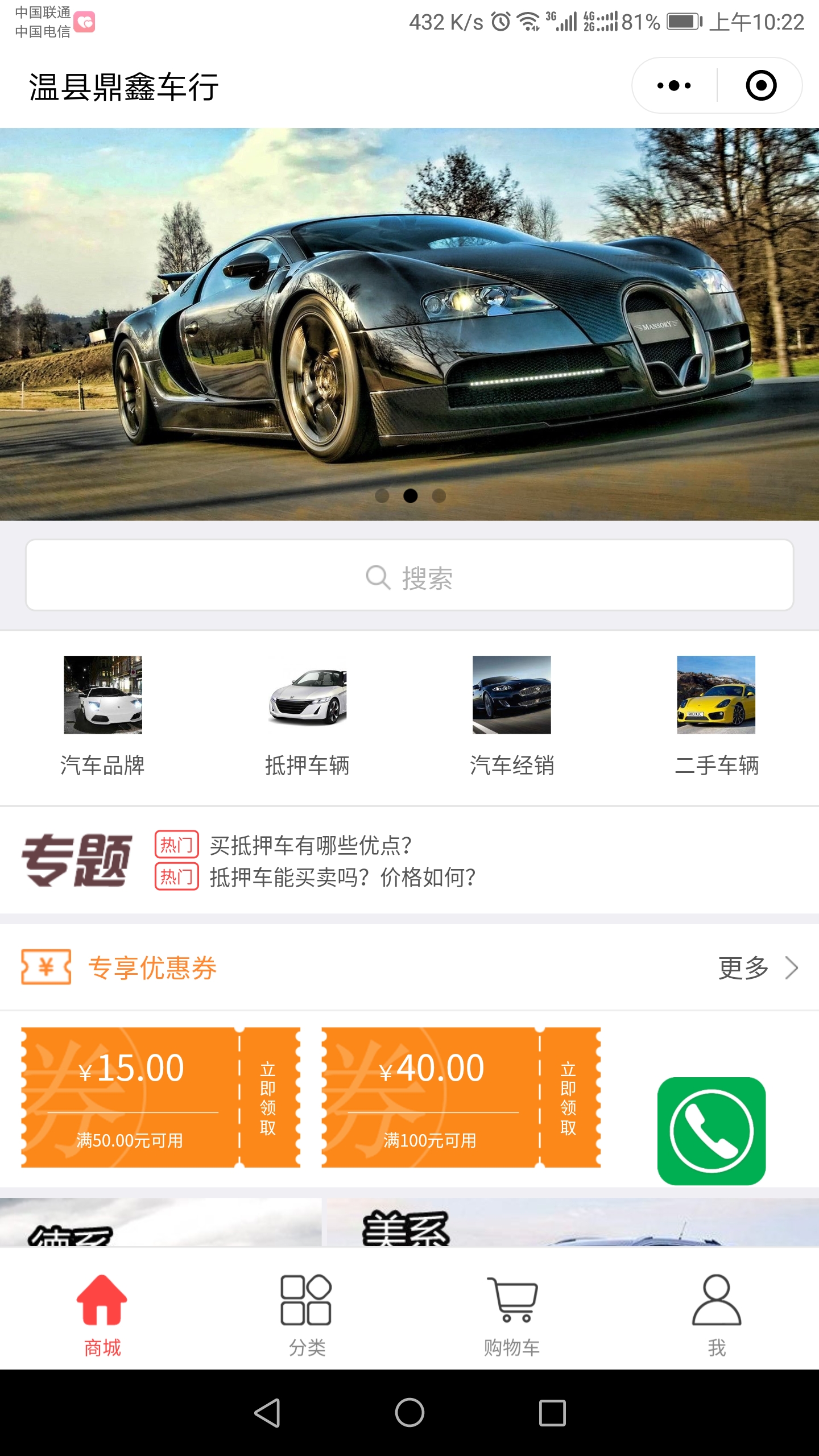Image resolution: width=819 pixels, height=1456 pixels.
Task: Read topic 买抵押车有哪些优点?
Action: pos(311,846)
